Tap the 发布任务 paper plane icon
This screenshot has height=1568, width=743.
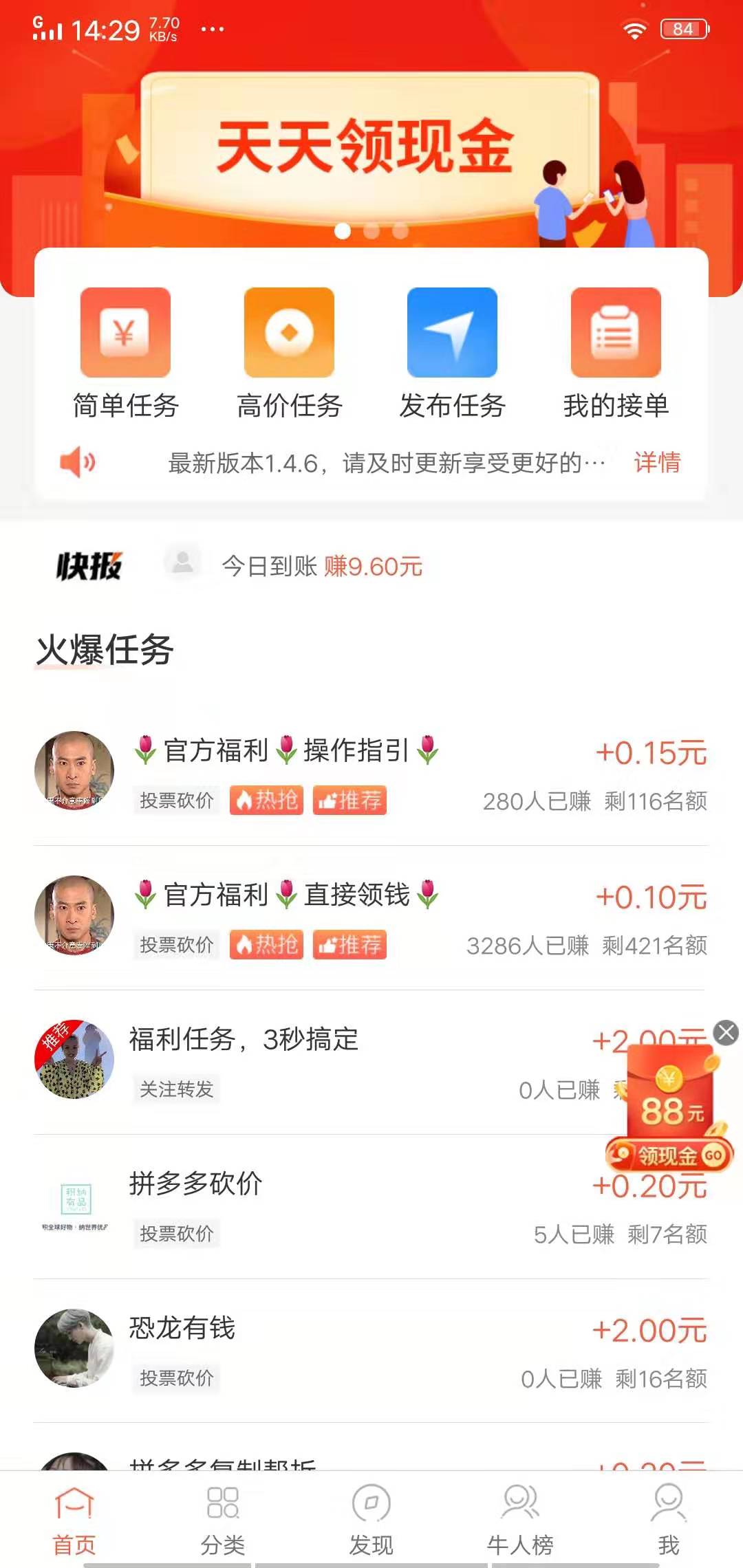451,332
